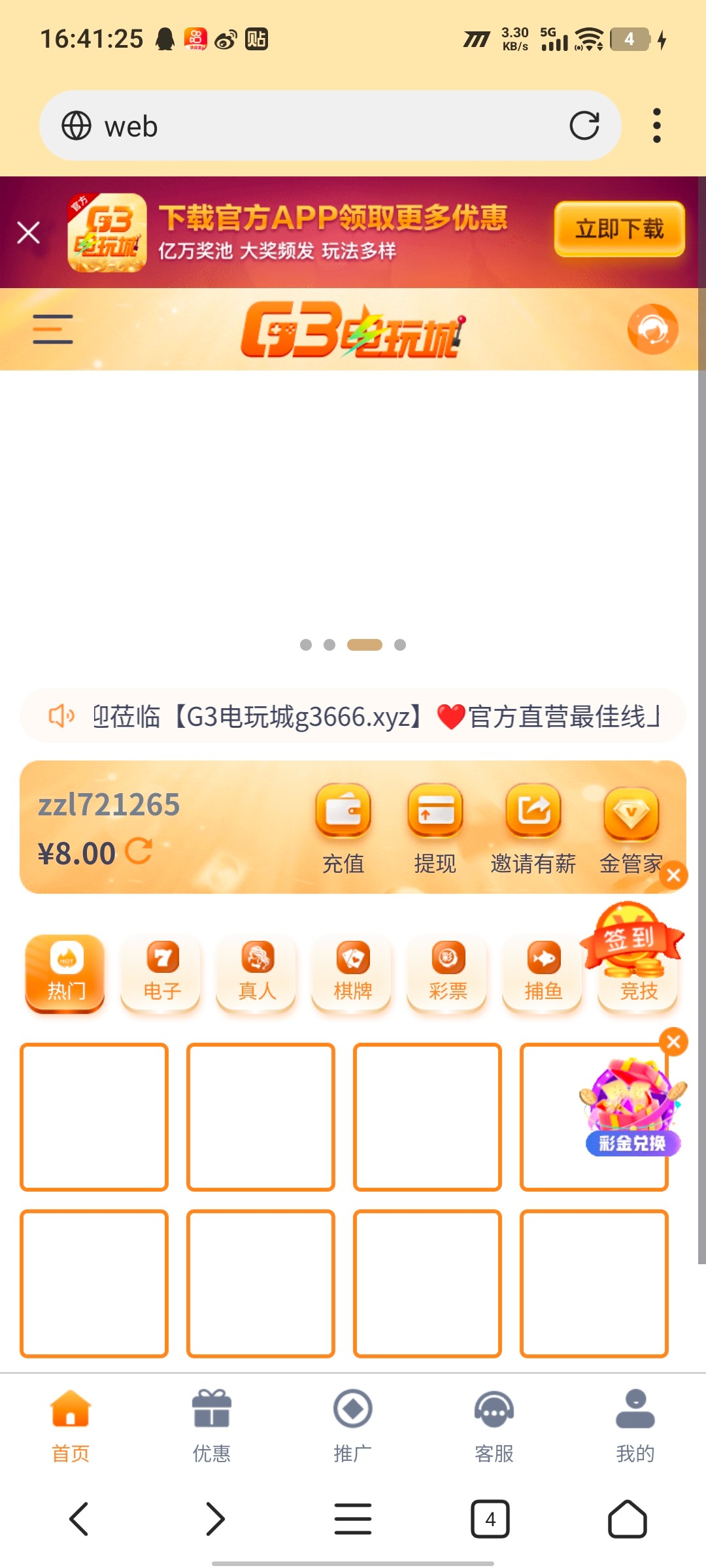Select the 真人 game category
706x1568 pixels.
(x=257, y=972)
